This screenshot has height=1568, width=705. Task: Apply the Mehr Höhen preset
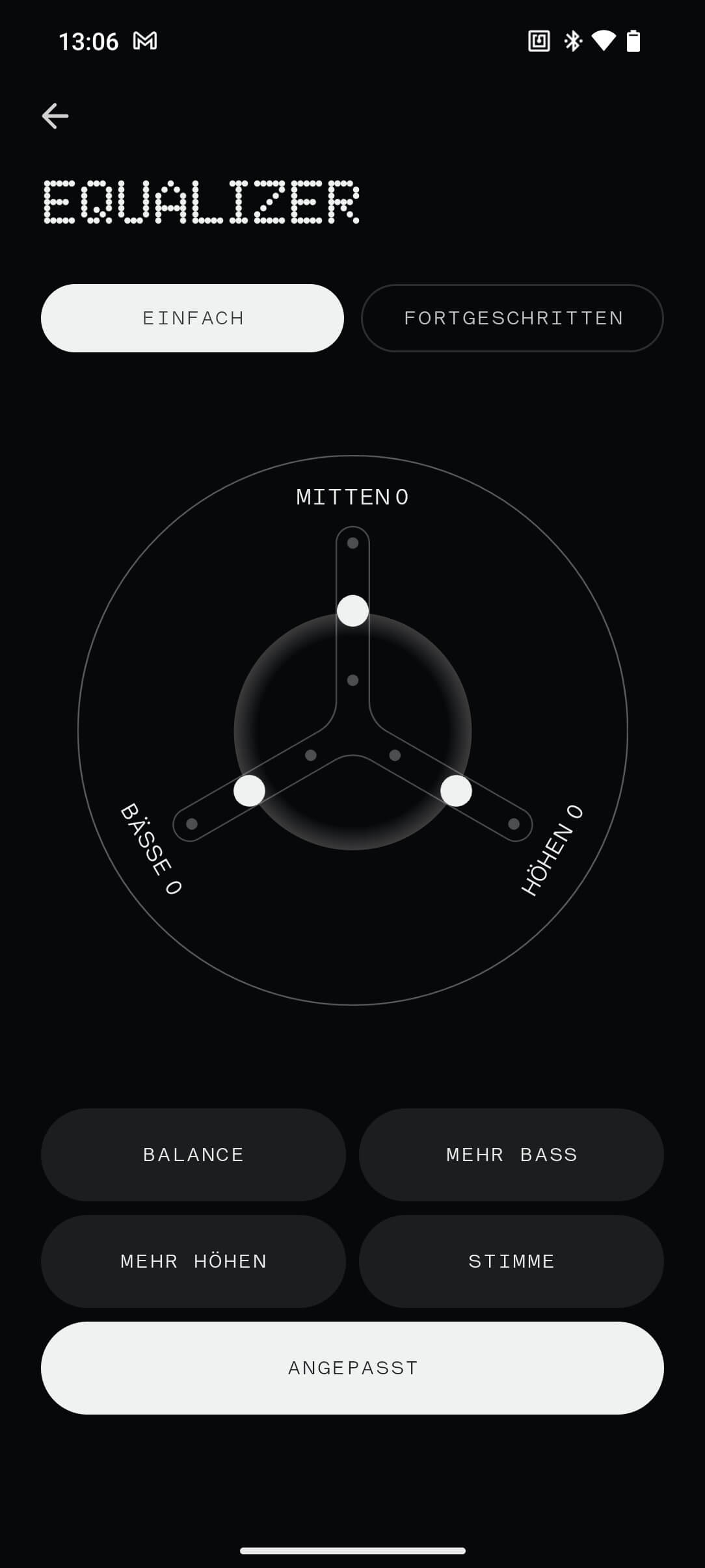tap(193, 1261)
